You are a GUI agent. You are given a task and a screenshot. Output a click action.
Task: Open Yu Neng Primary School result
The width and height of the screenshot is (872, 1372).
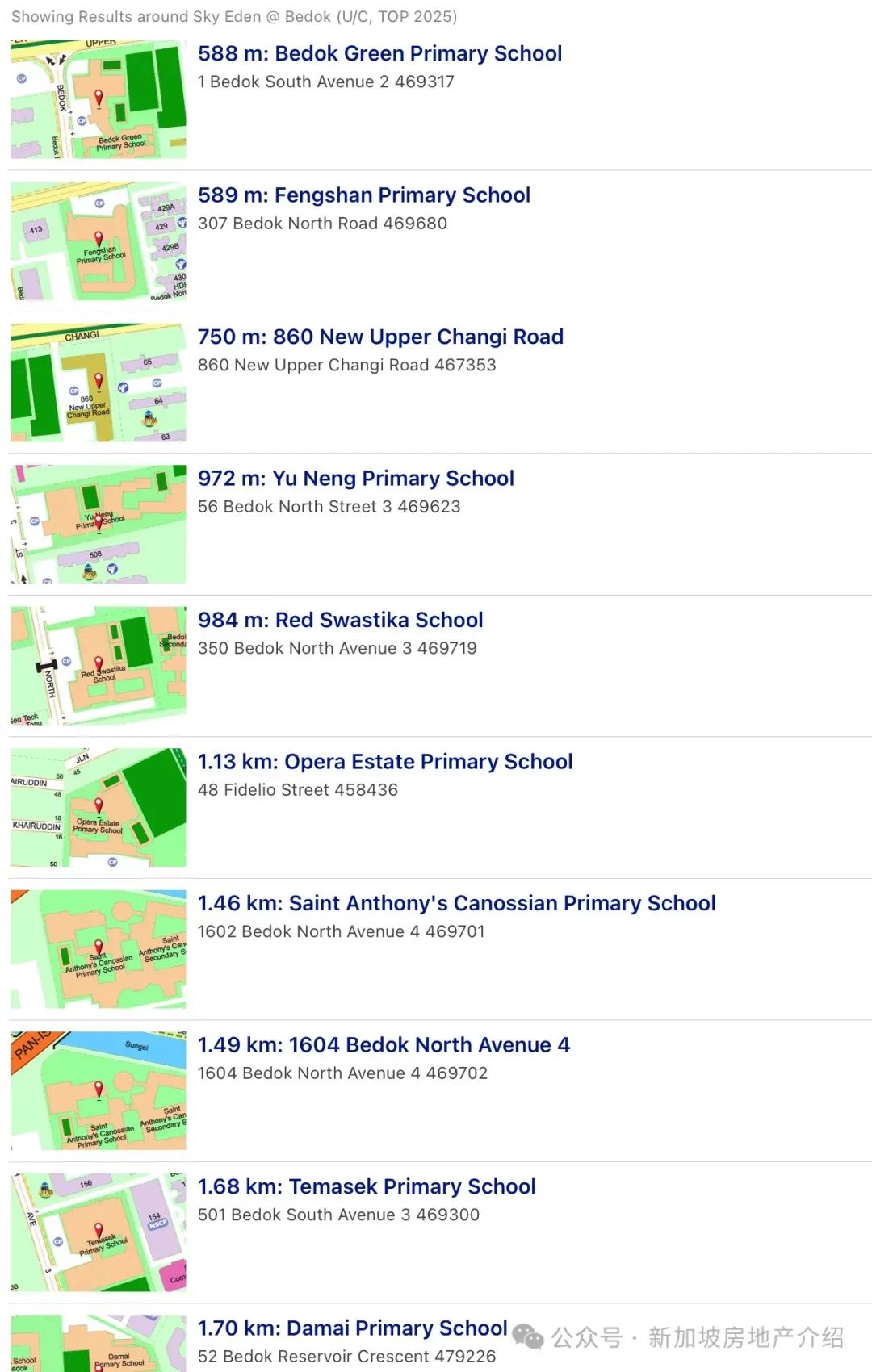pos(355,479)
